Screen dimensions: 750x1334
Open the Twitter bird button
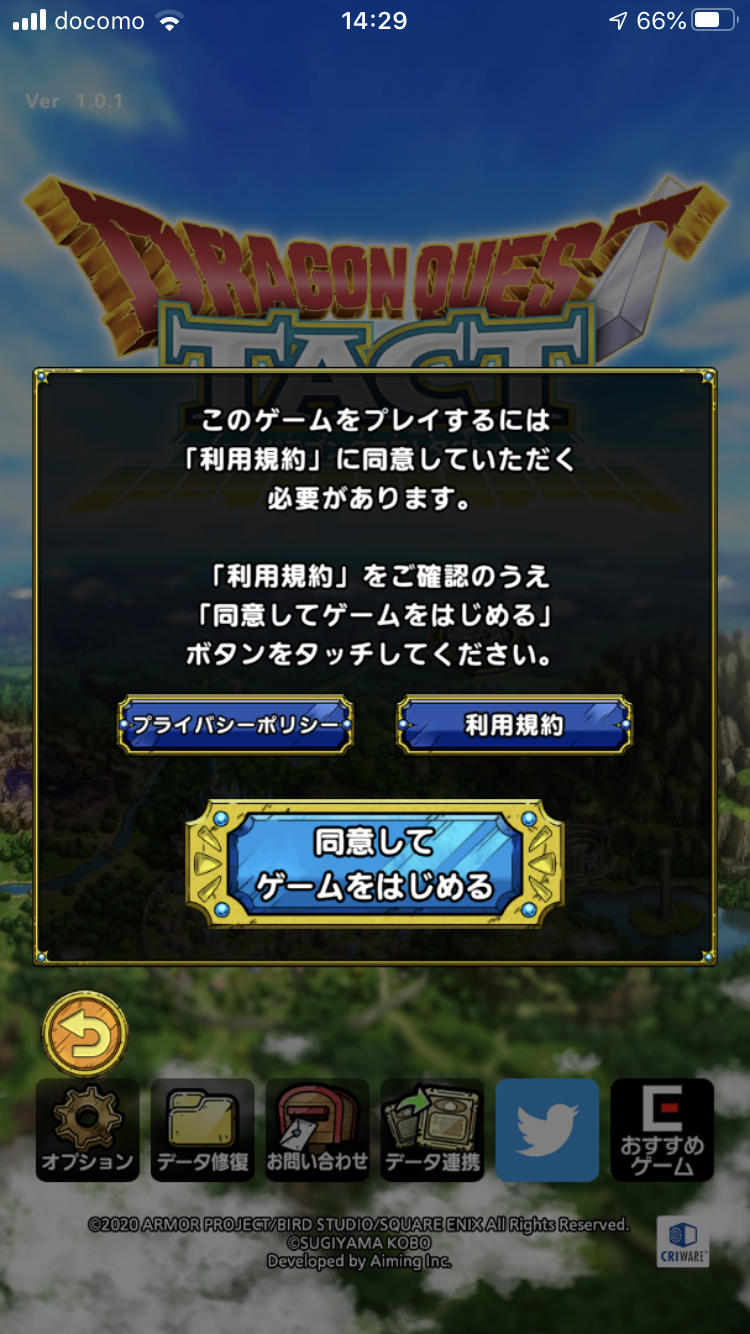pos(548,1130)
